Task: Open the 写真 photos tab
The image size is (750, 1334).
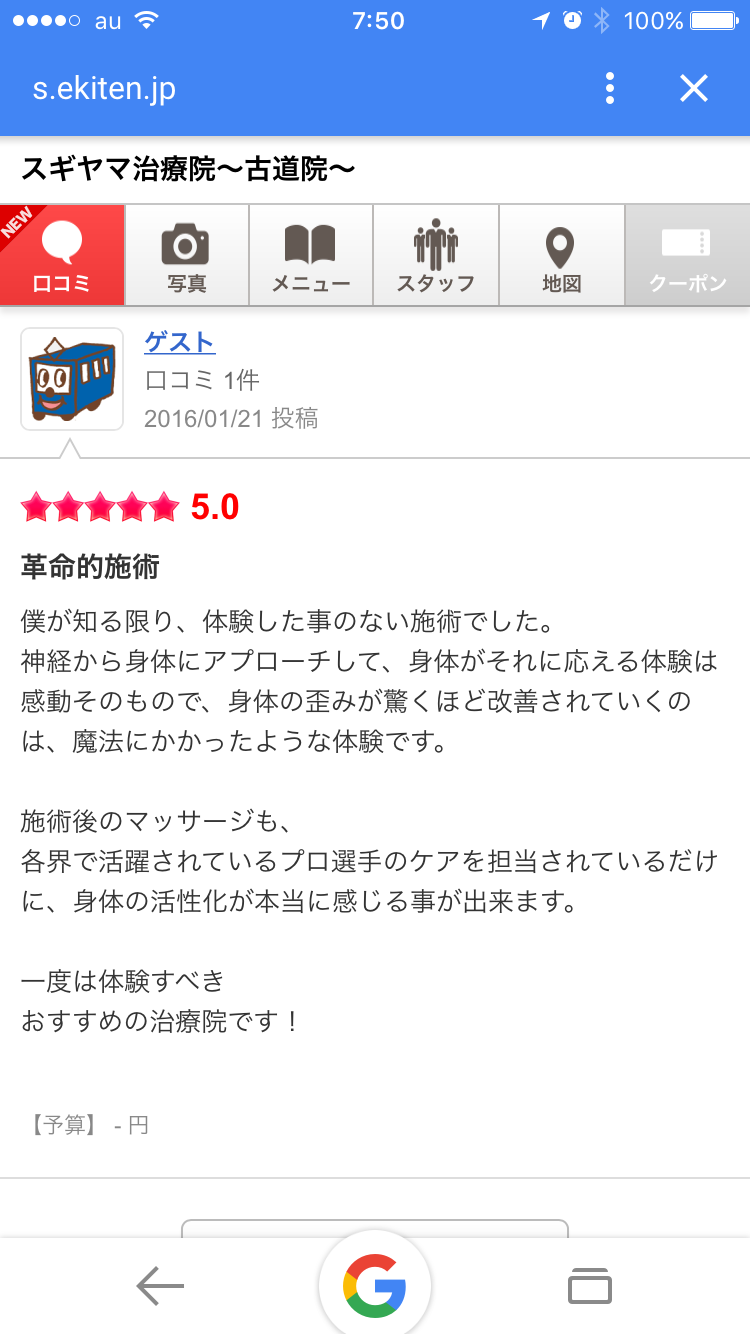Action: point(187,256)
